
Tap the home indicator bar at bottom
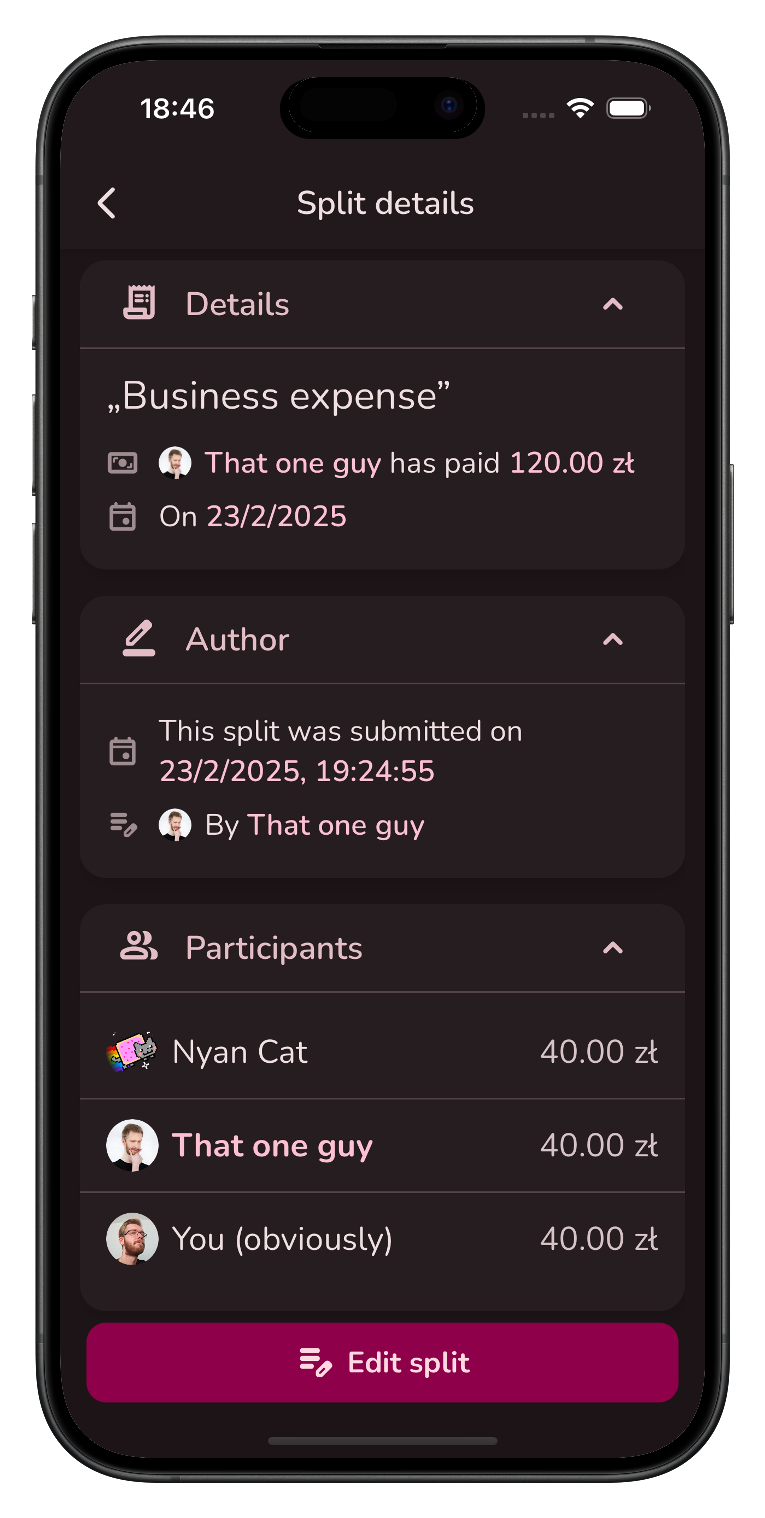[382, 1441]
